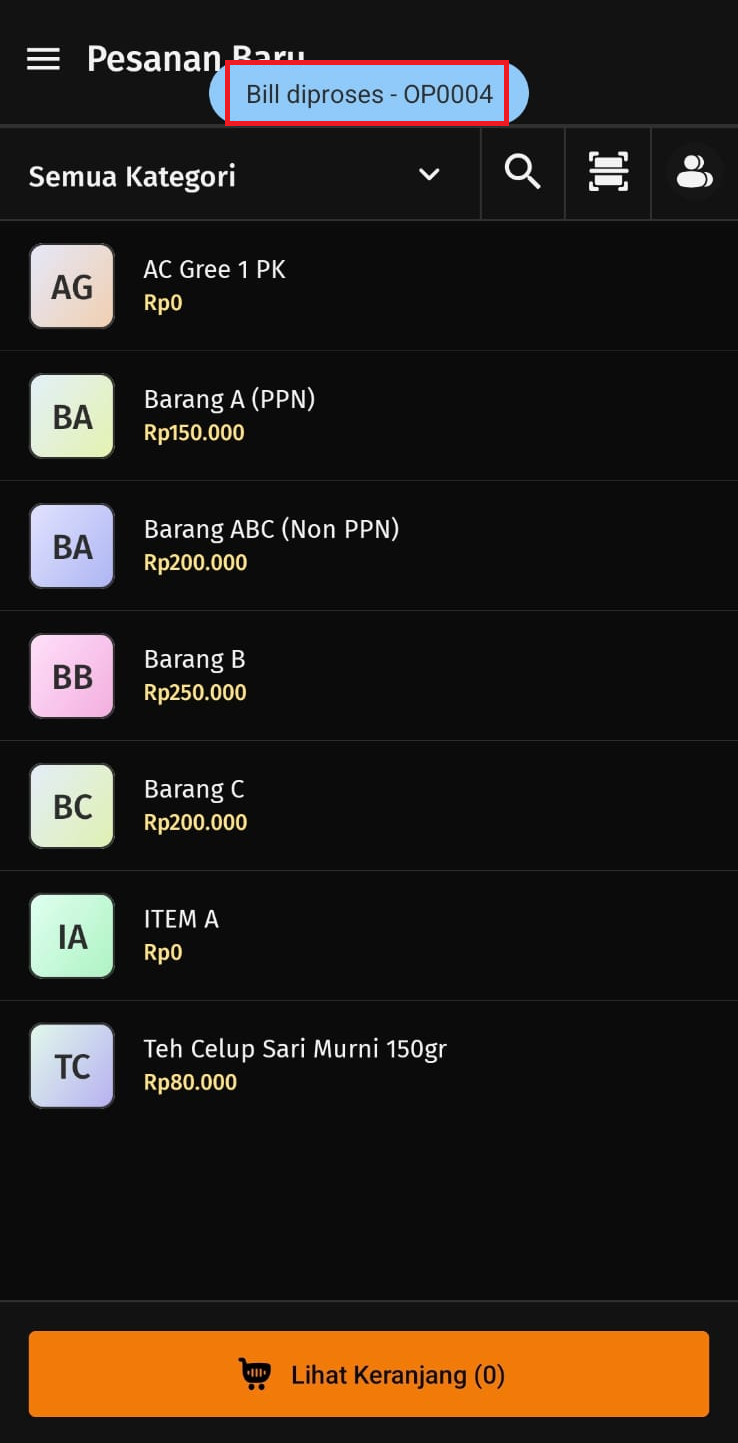Open the customer selection icon
The image size is (738, 1443).
[694, 174]
